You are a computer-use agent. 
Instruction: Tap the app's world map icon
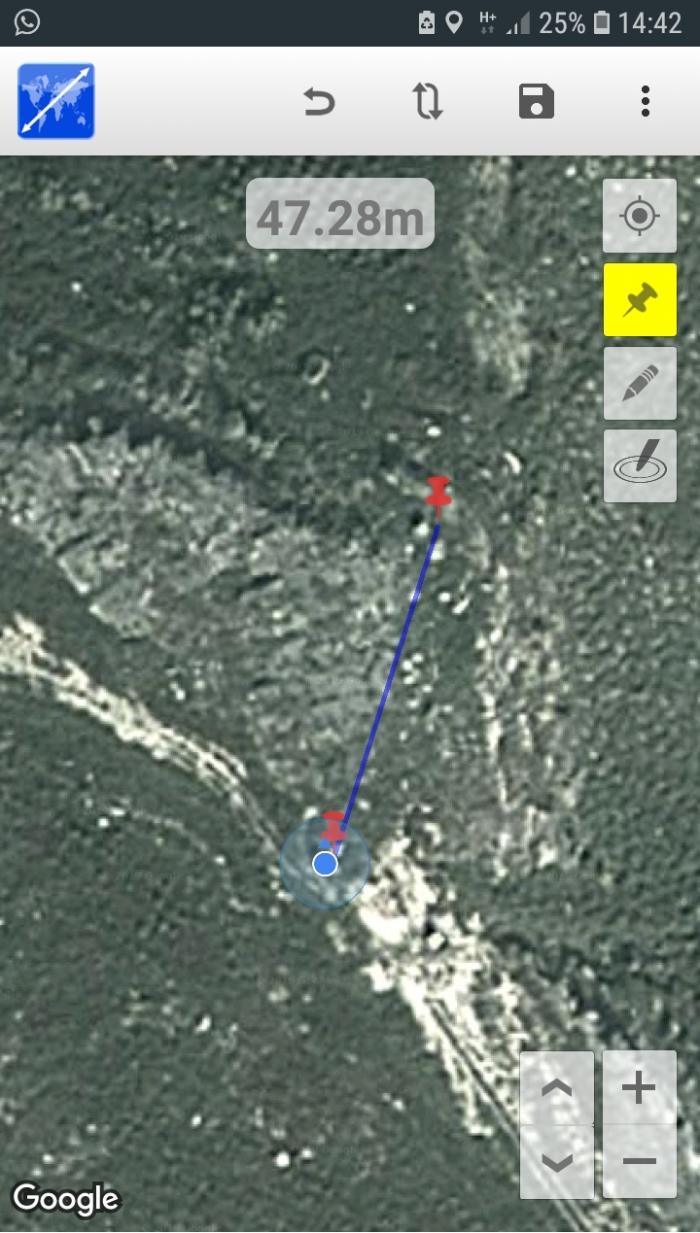point(56,101)
